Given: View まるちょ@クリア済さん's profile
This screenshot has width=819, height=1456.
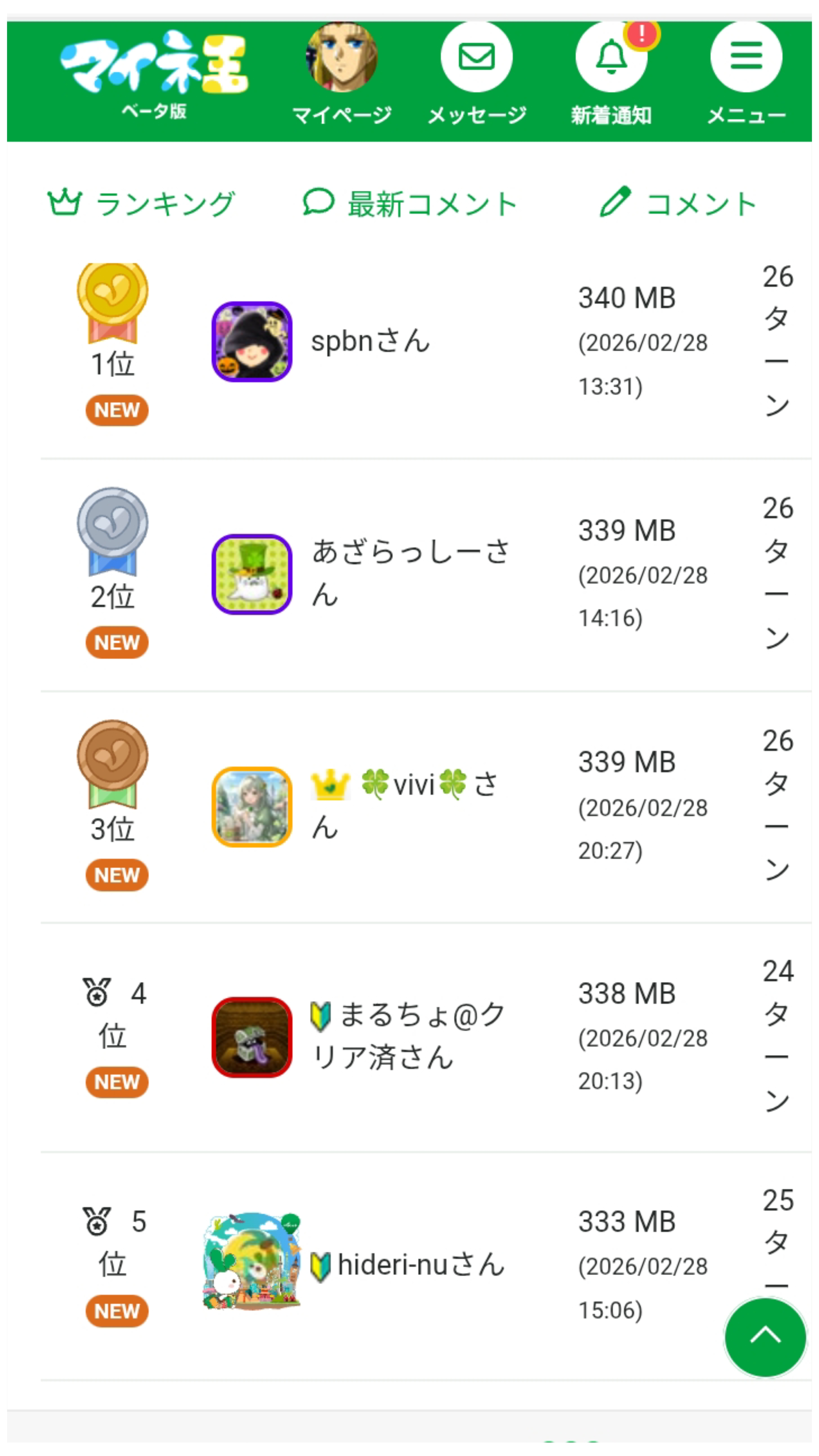Looking at the screenshot, I should (x=407, y=1037).
